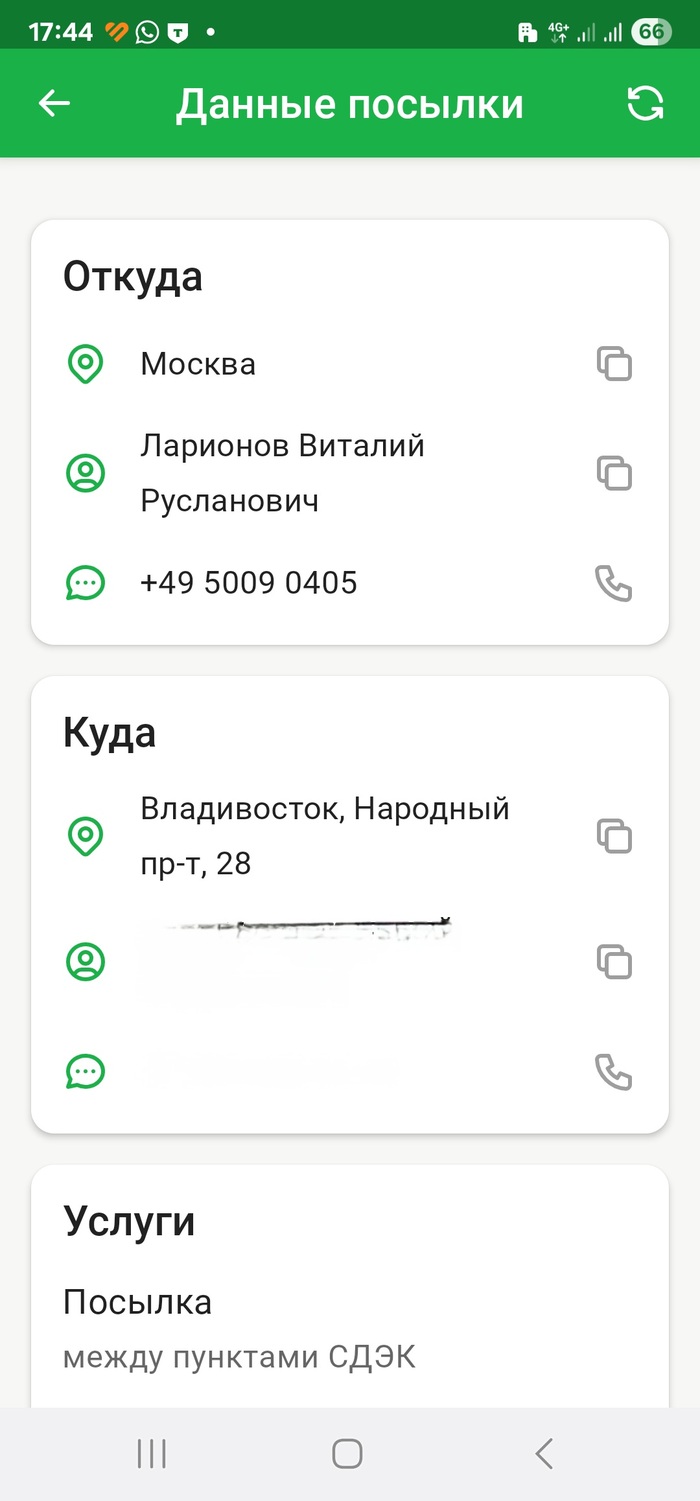Copy the Владивосток destination address
Screen dimensions: 700x1501
coord(614,835)
